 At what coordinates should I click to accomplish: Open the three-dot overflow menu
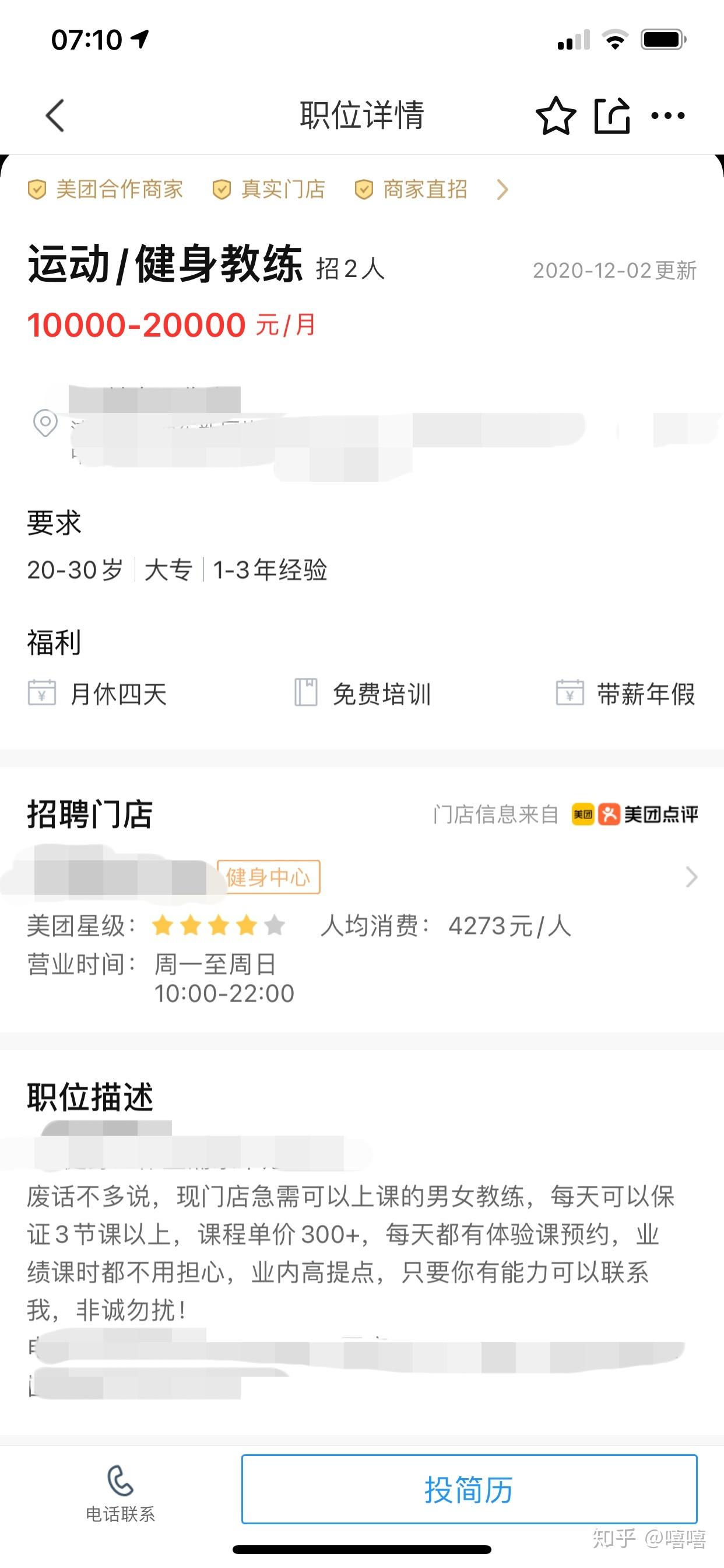coord(667,115)
